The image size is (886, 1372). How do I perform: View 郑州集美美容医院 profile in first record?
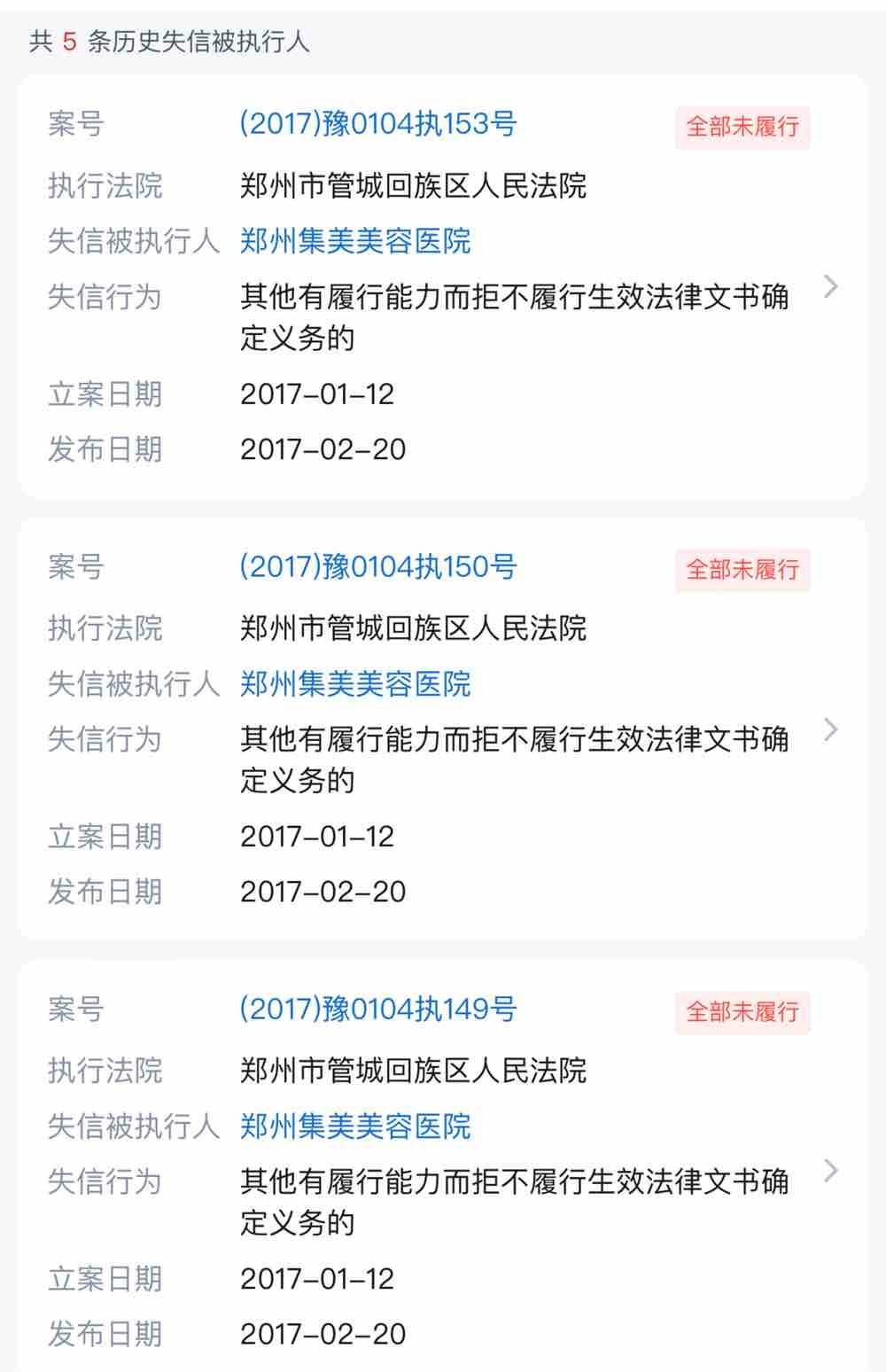tap(354, 240)
